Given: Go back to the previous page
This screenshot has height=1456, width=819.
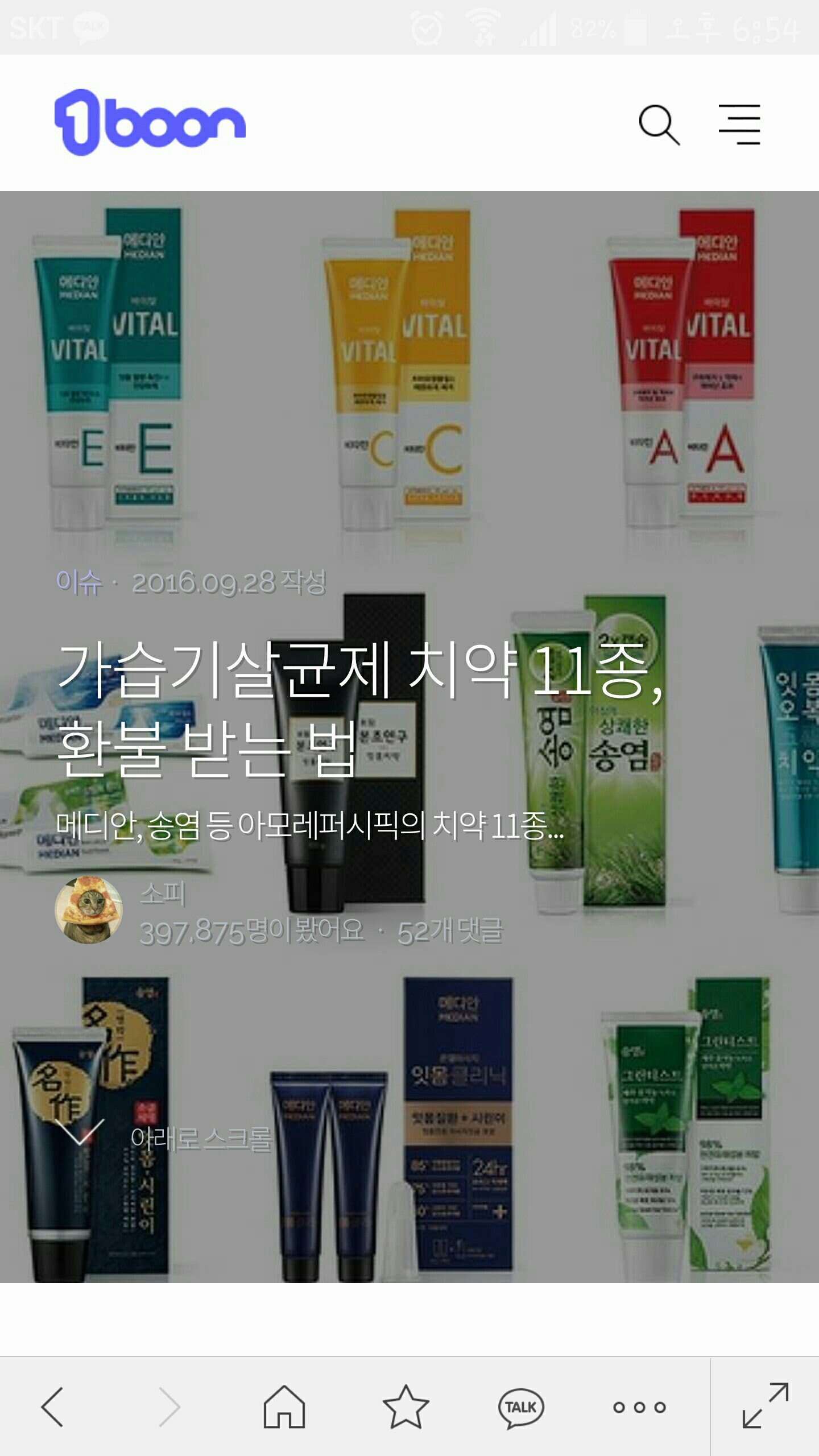Looking at the screenshot, I should [52, 1407].
